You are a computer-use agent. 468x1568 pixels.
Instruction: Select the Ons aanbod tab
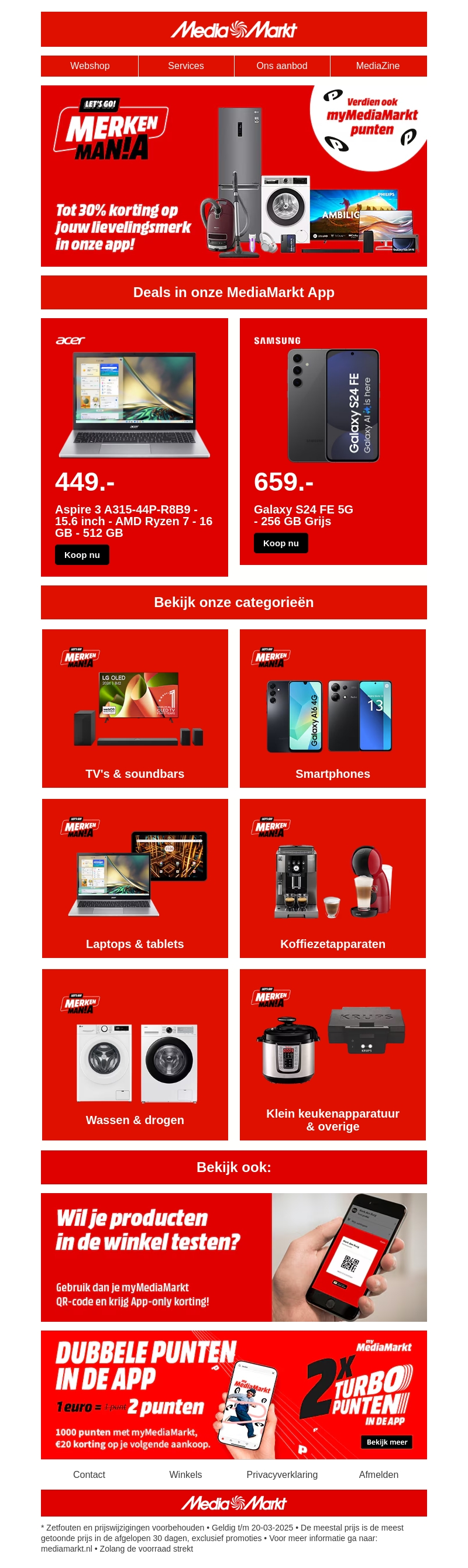pyautogui.click(x=282, y=66)
